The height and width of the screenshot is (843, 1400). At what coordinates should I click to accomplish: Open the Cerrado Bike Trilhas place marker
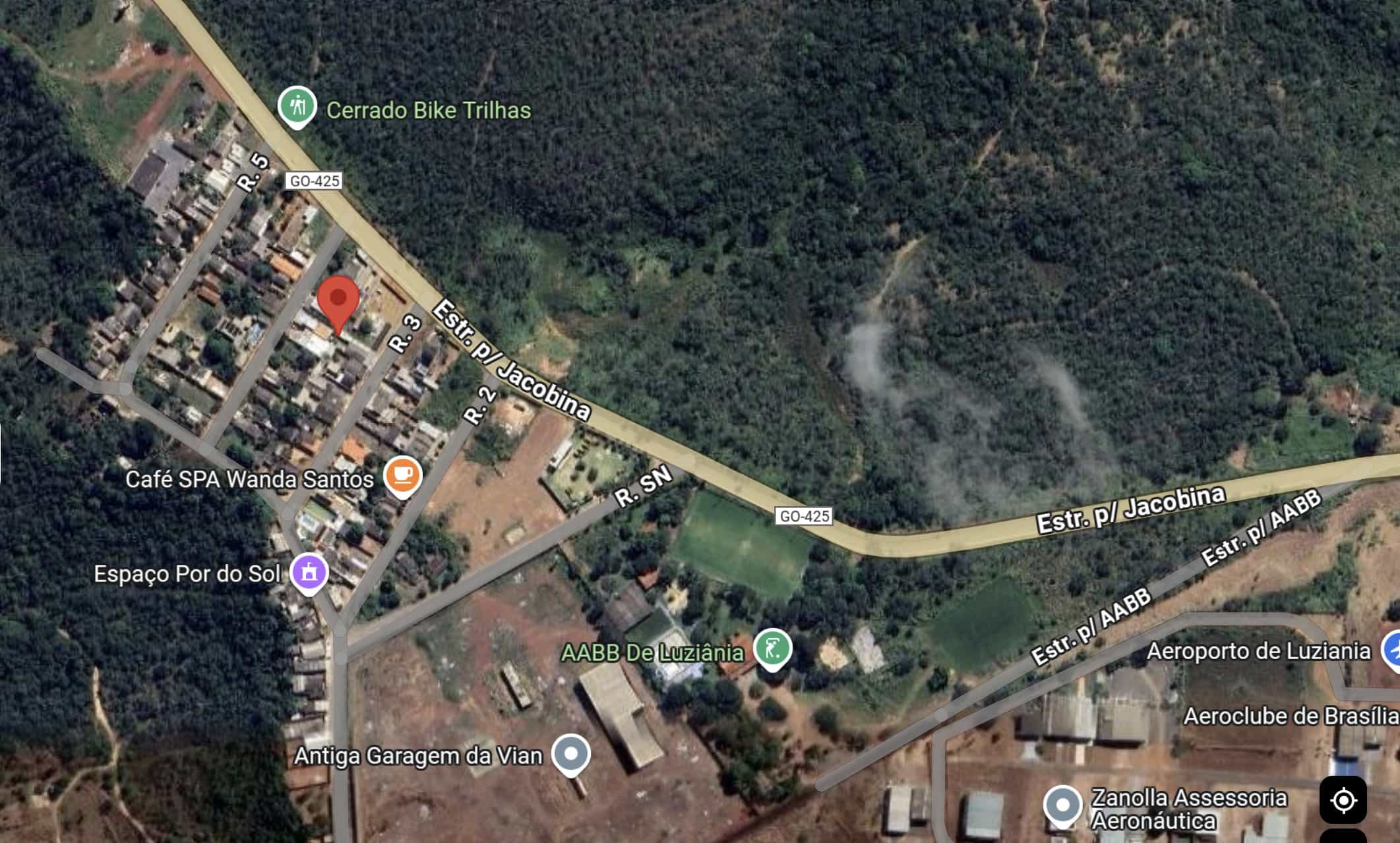297,105
